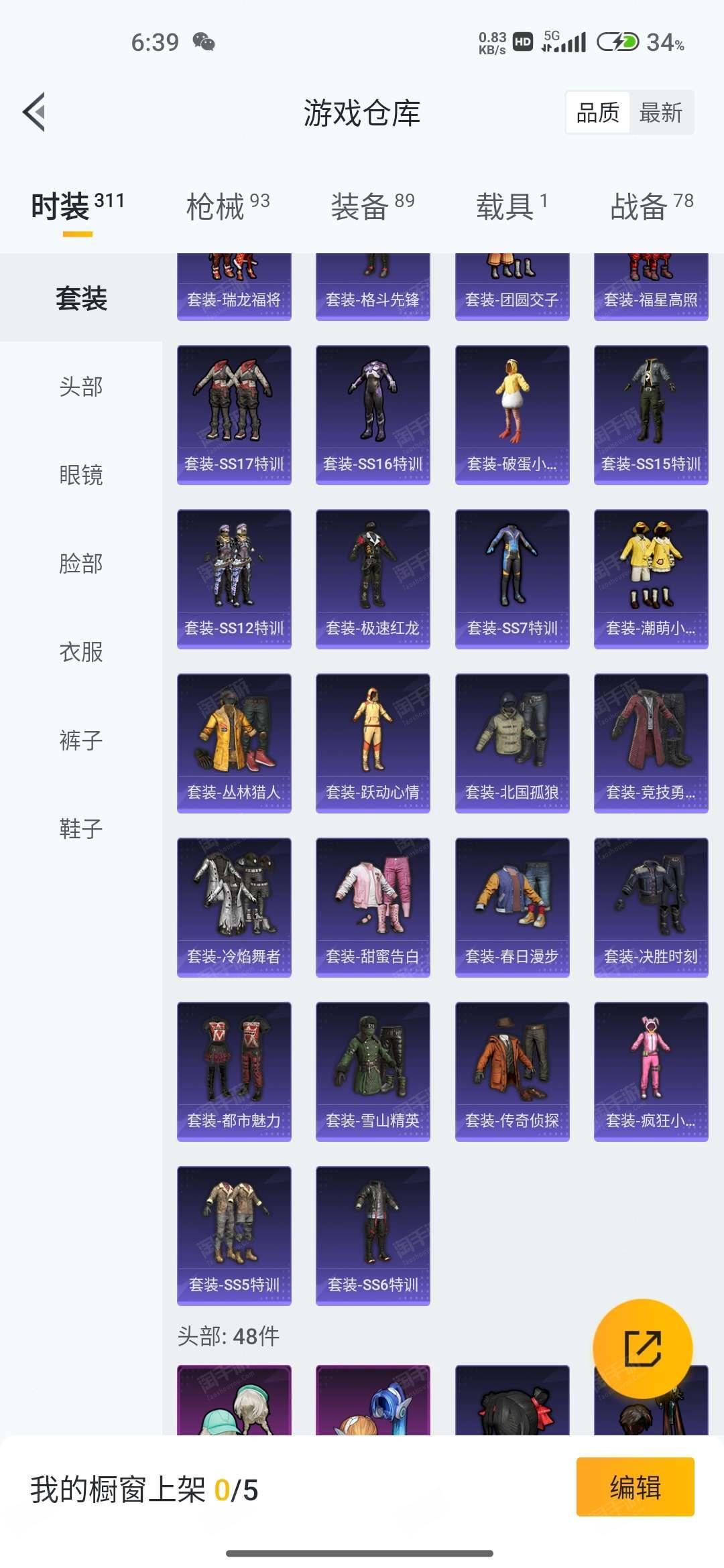The image size is (724, 1568).
Task: Tap the yellow share floating button
Action: (x=643, y=1349)
